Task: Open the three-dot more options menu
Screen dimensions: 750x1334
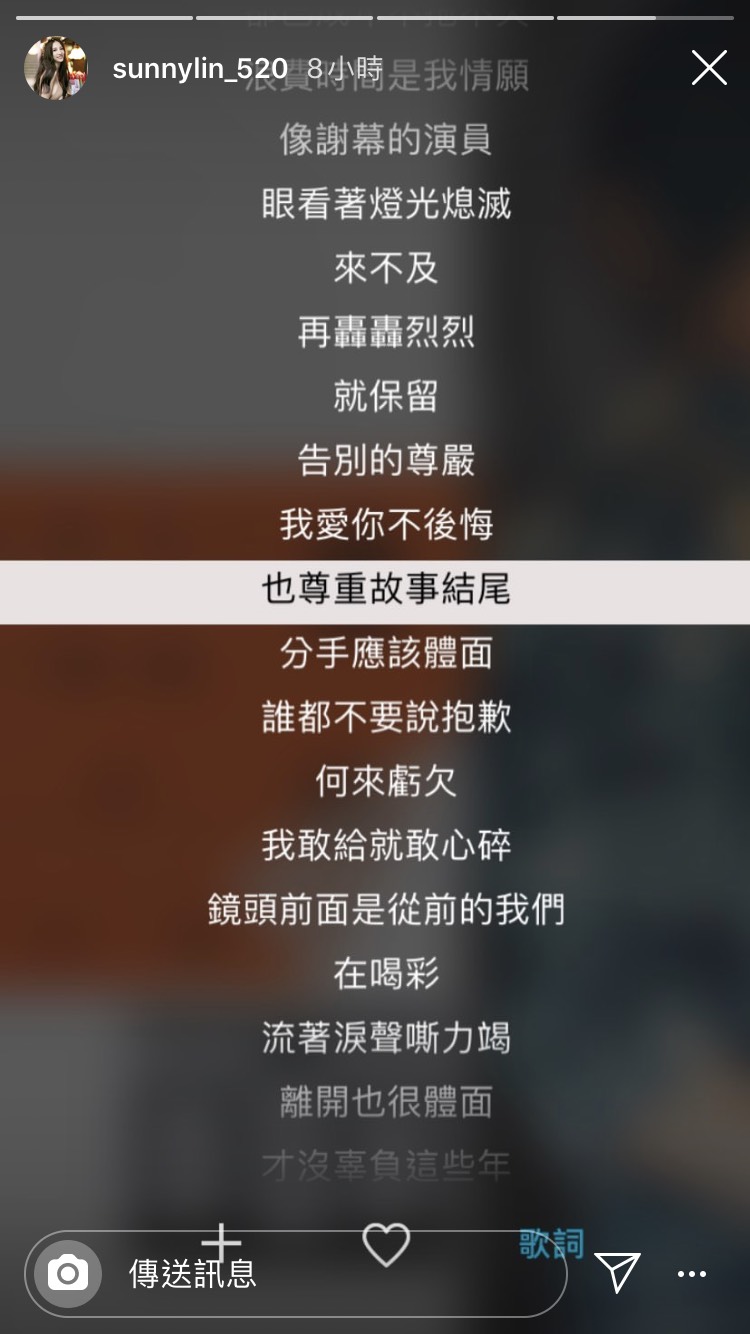Action: pyautogui.click(x=692, y=1274)
